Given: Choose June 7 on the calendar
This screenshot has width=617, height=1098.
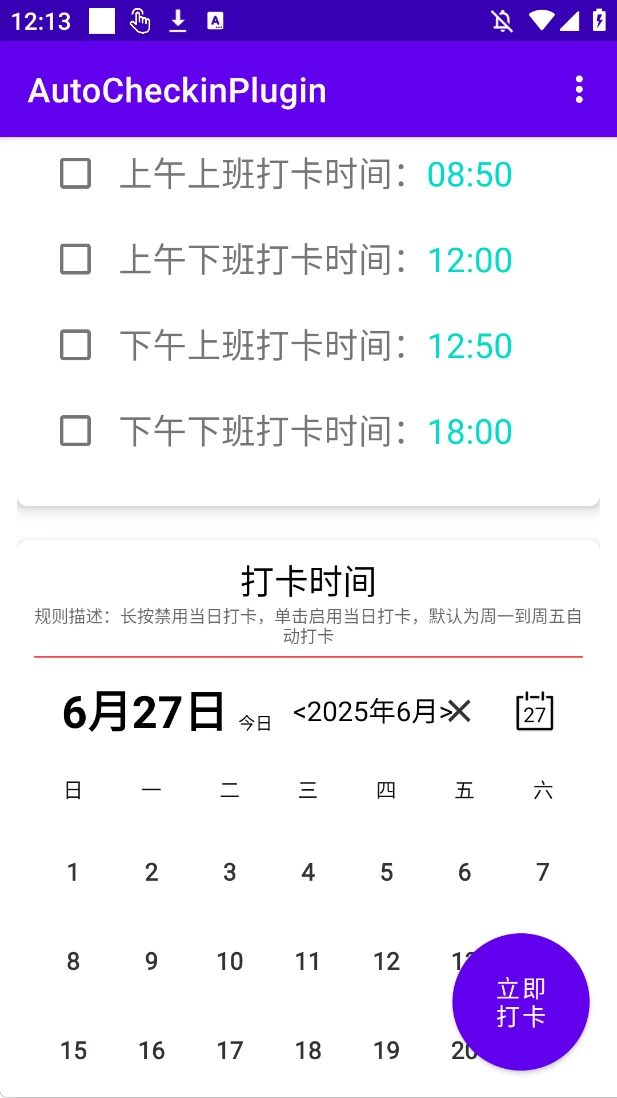Looking at the screenshot, I should (x=543, y=872).
